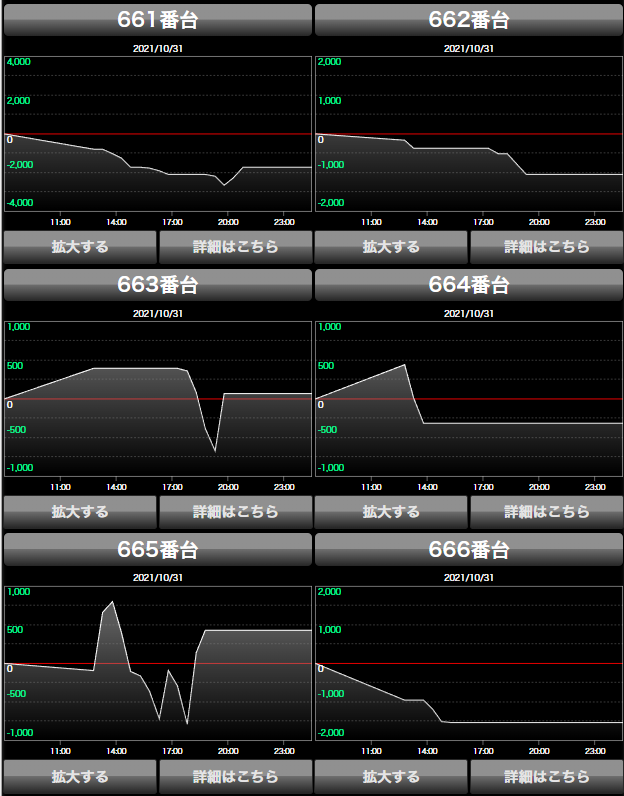Hit 拡大する for machine 666番台
The height and width of the screenshot is (796, 624).
click(391, 776)
